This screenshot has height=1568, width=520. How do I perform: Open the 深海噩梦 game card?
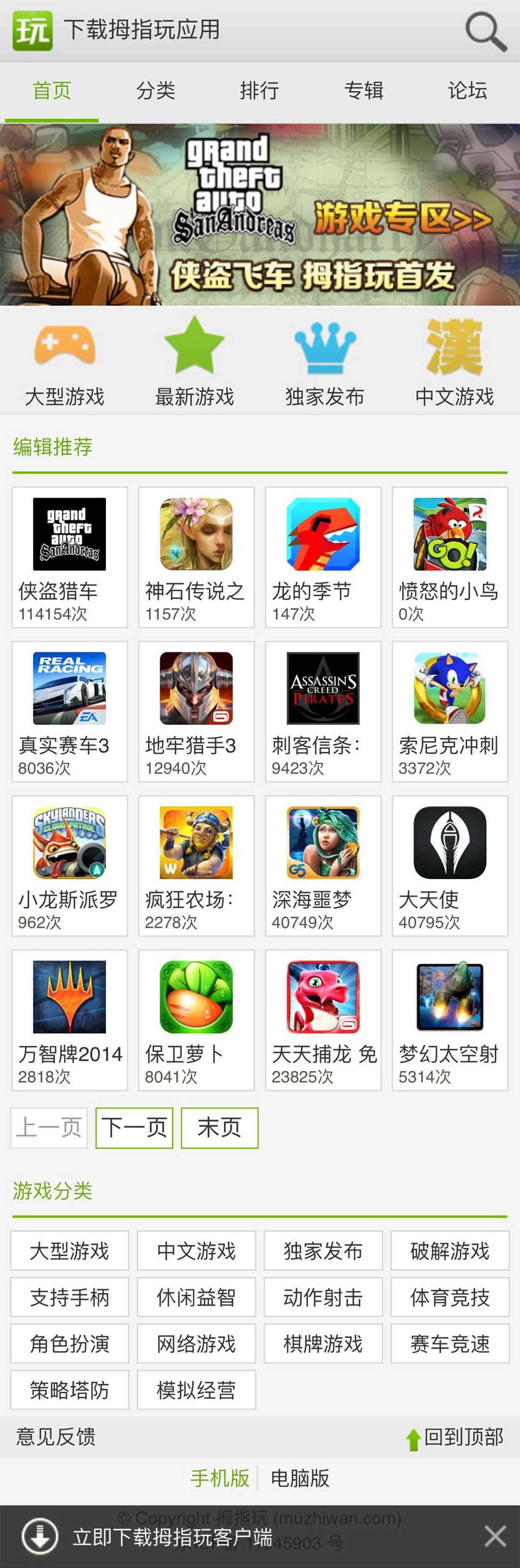323,866
